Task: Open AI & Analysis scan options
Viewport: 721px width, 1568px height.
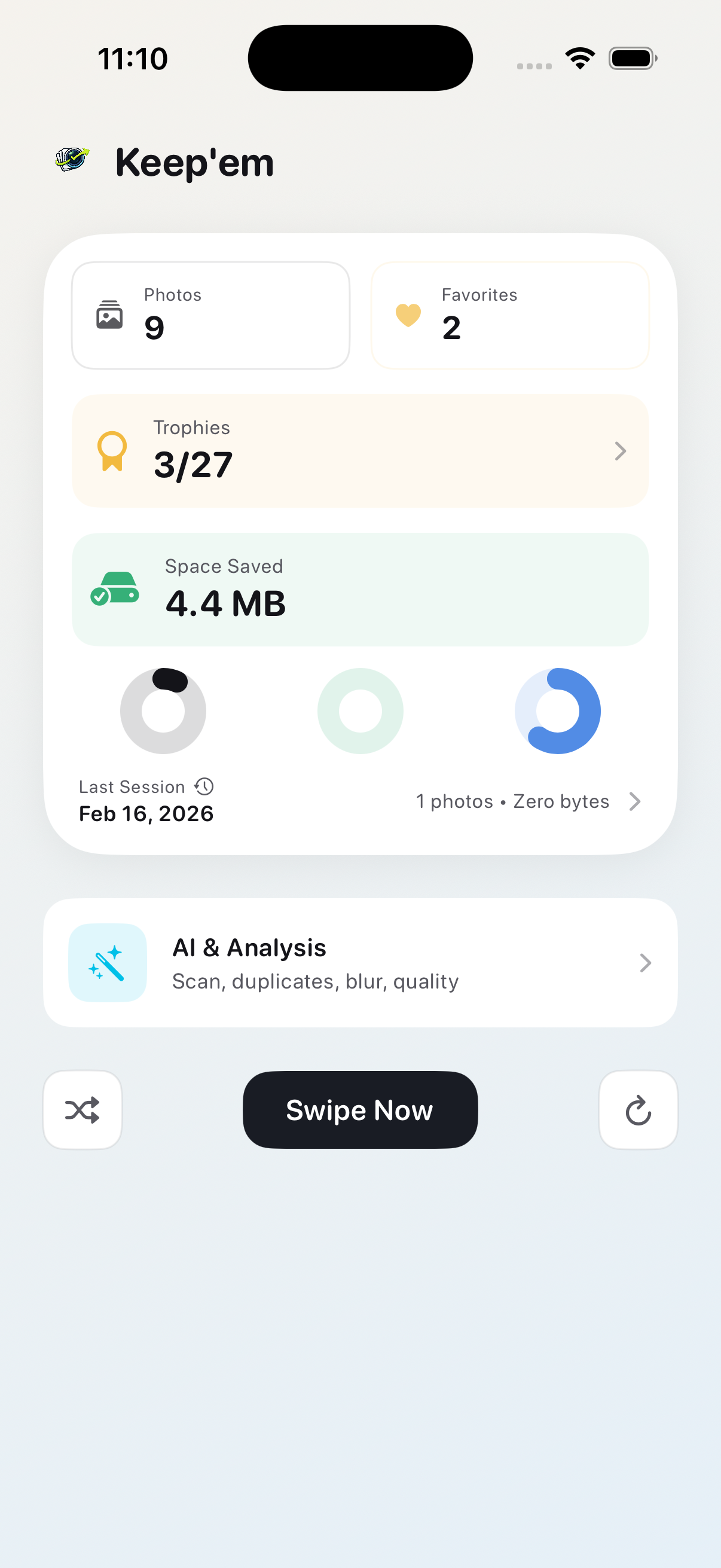Action: (x=360, y=962)
